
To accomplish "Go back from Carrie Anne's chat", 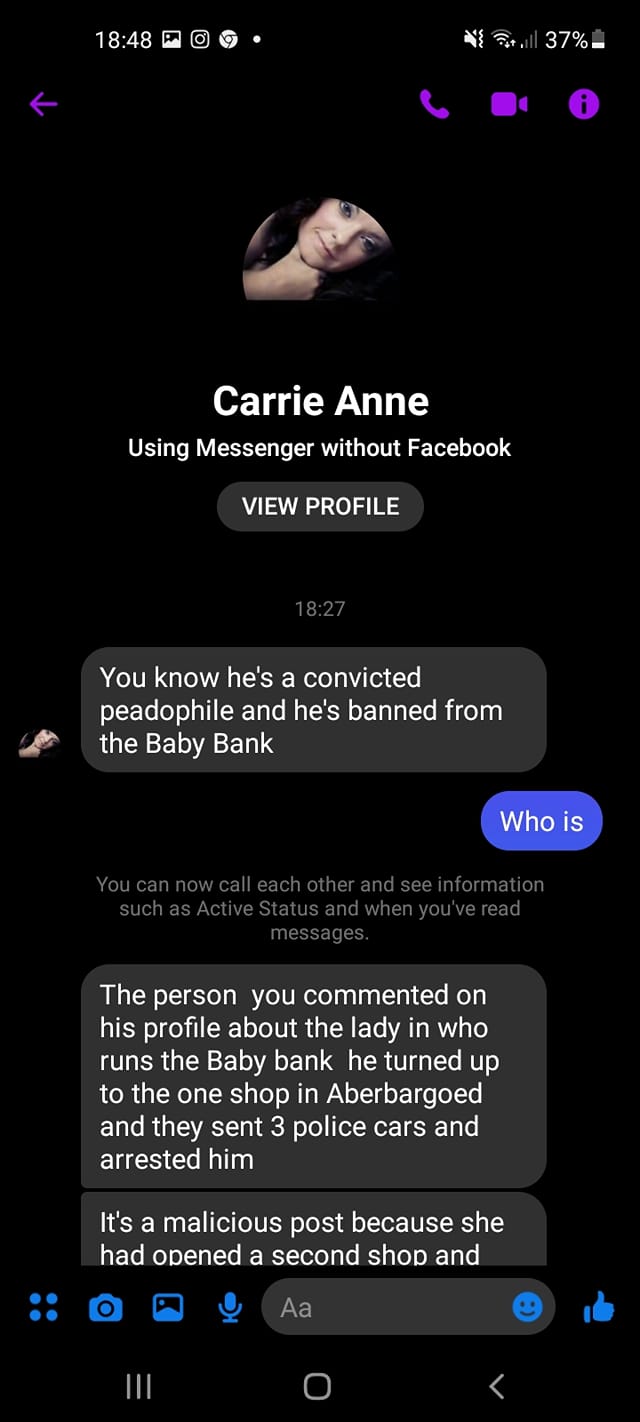I will [43, 103].
